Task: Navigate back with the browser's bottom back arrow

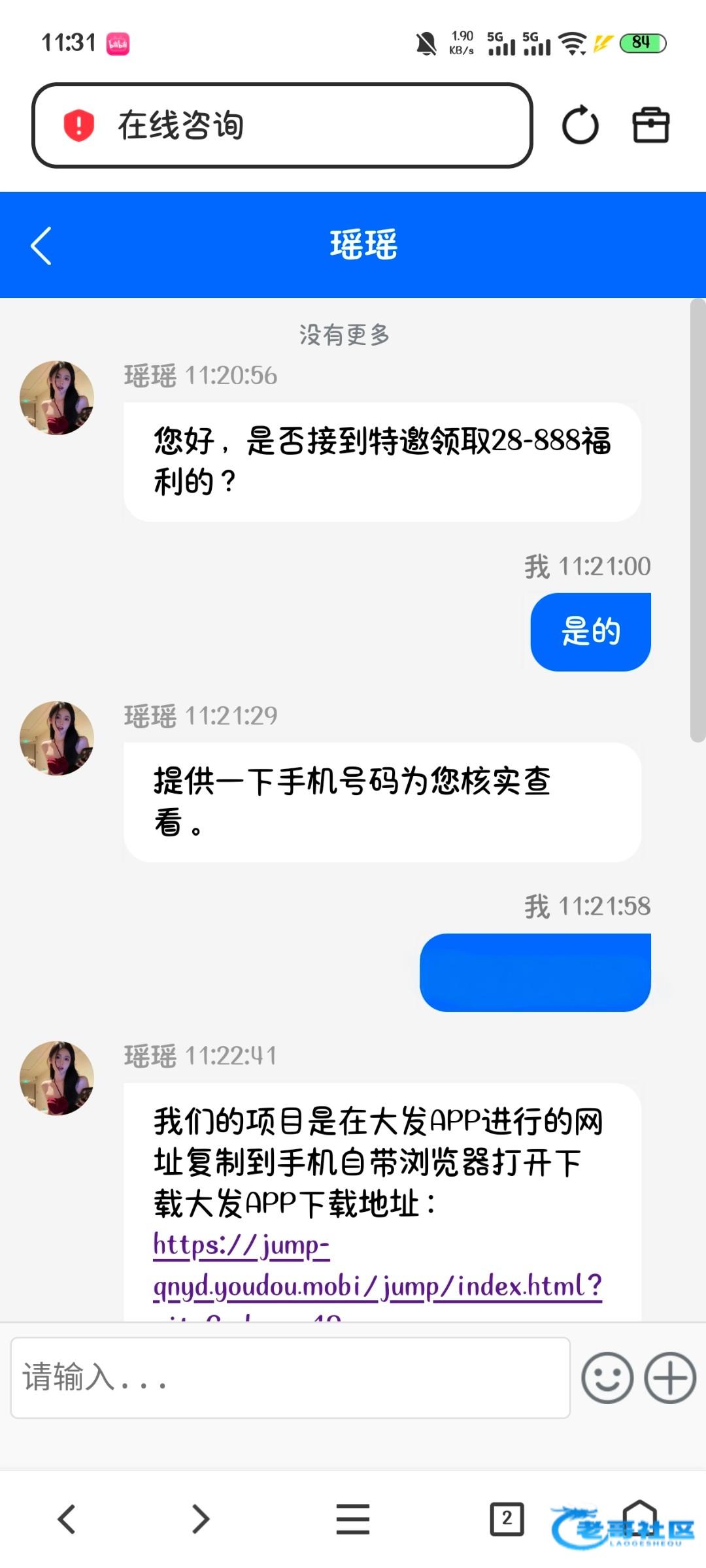Action: pos(67,1518)
